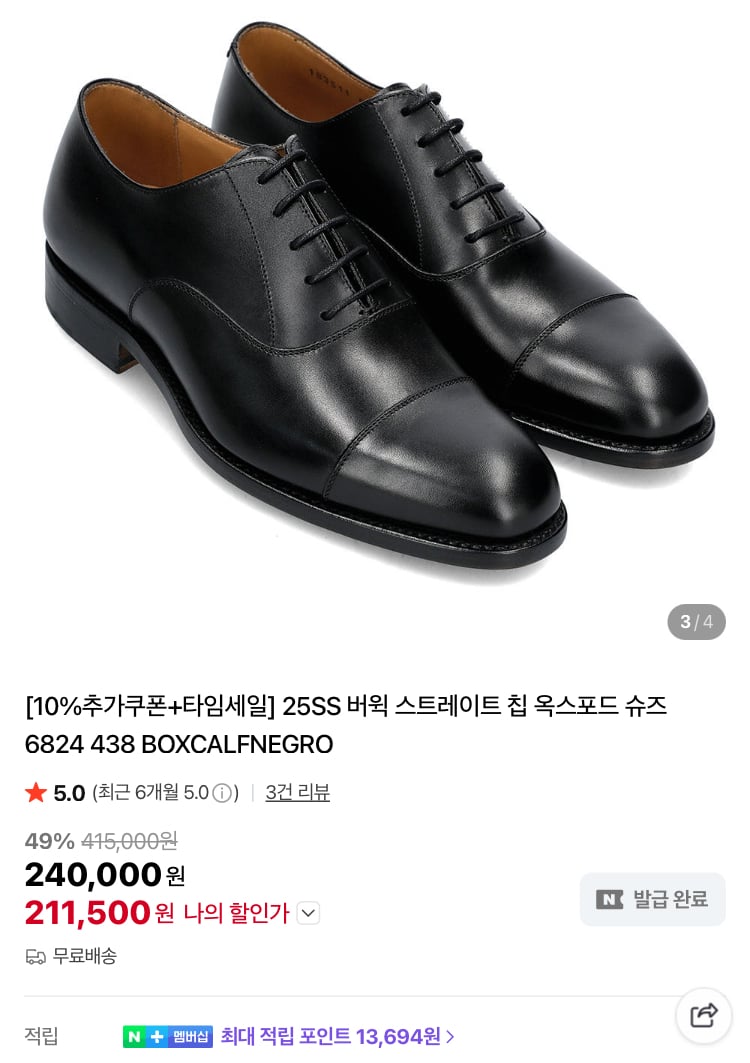
Task: Open the 3건 리뷰 reviews link
Action: [297, 793]
